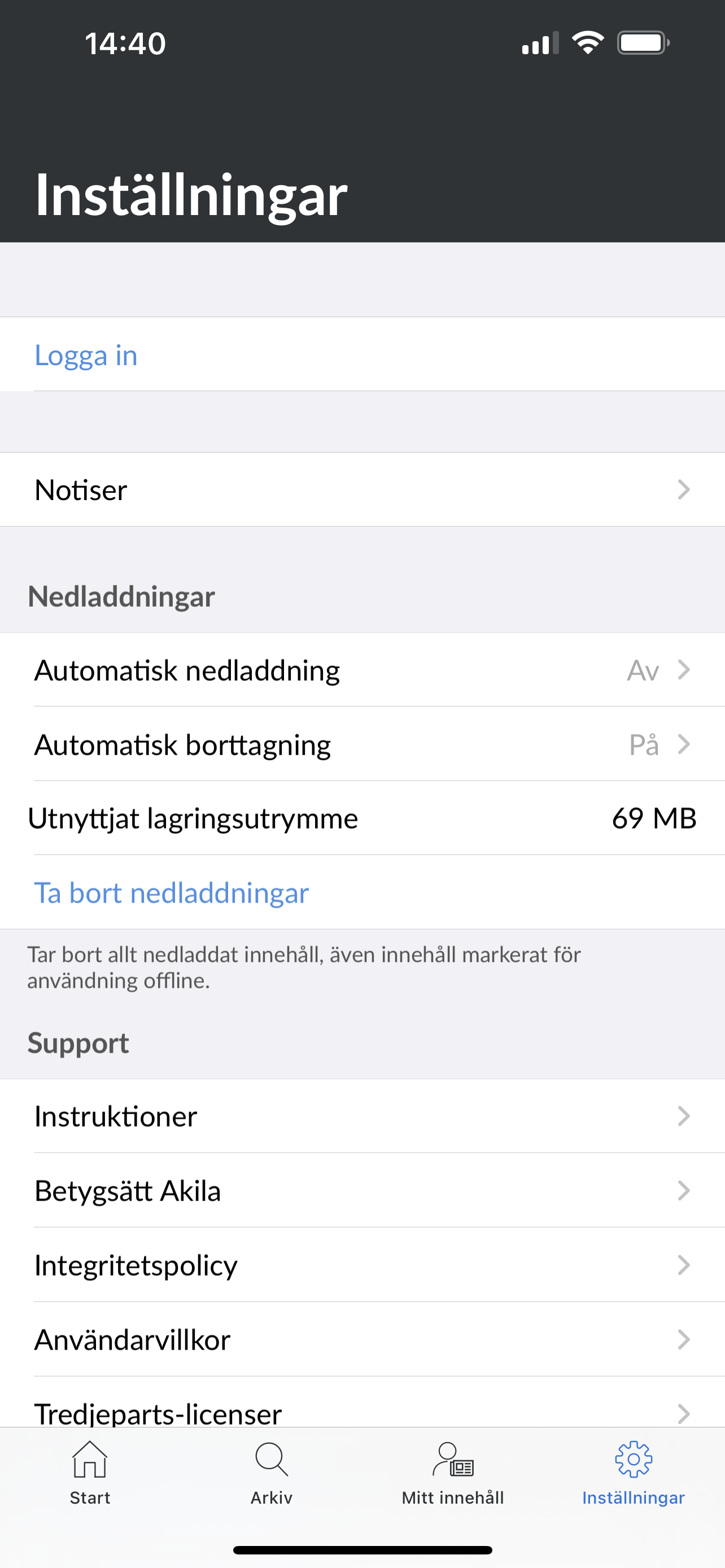Open Användarvillkor

(362, 1340)
